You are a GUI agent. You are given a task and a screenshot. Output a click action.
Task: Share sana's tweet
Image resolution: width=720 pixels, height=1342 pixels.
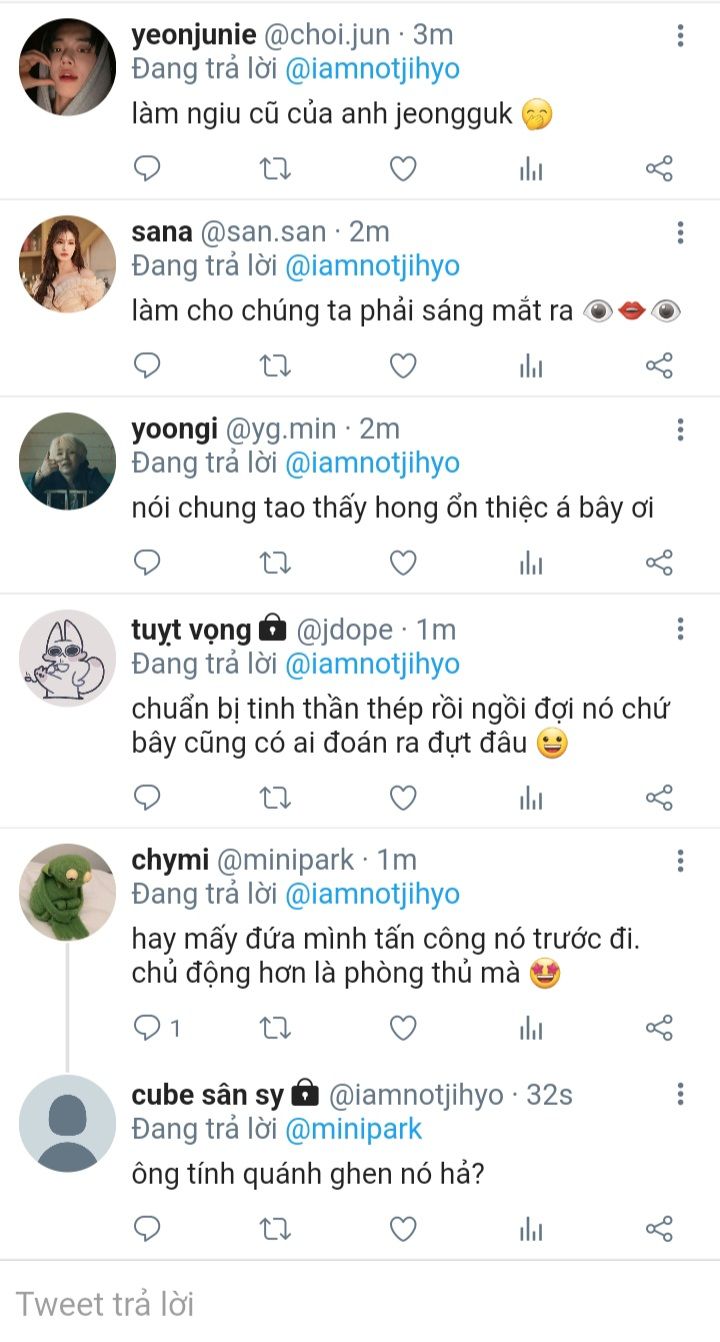point(659,366)
